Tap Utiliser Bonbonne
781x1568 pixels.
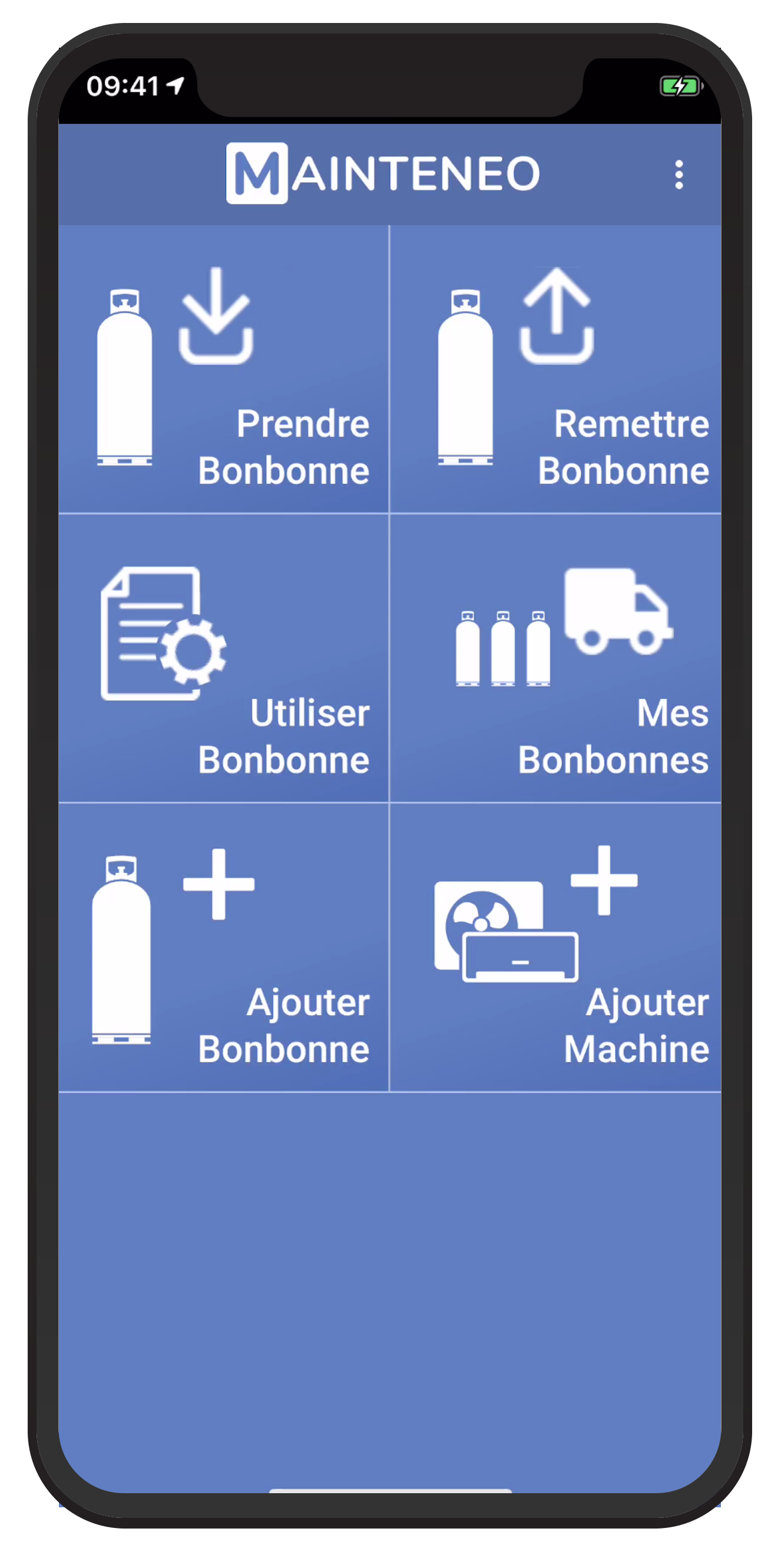pos(223,658)
